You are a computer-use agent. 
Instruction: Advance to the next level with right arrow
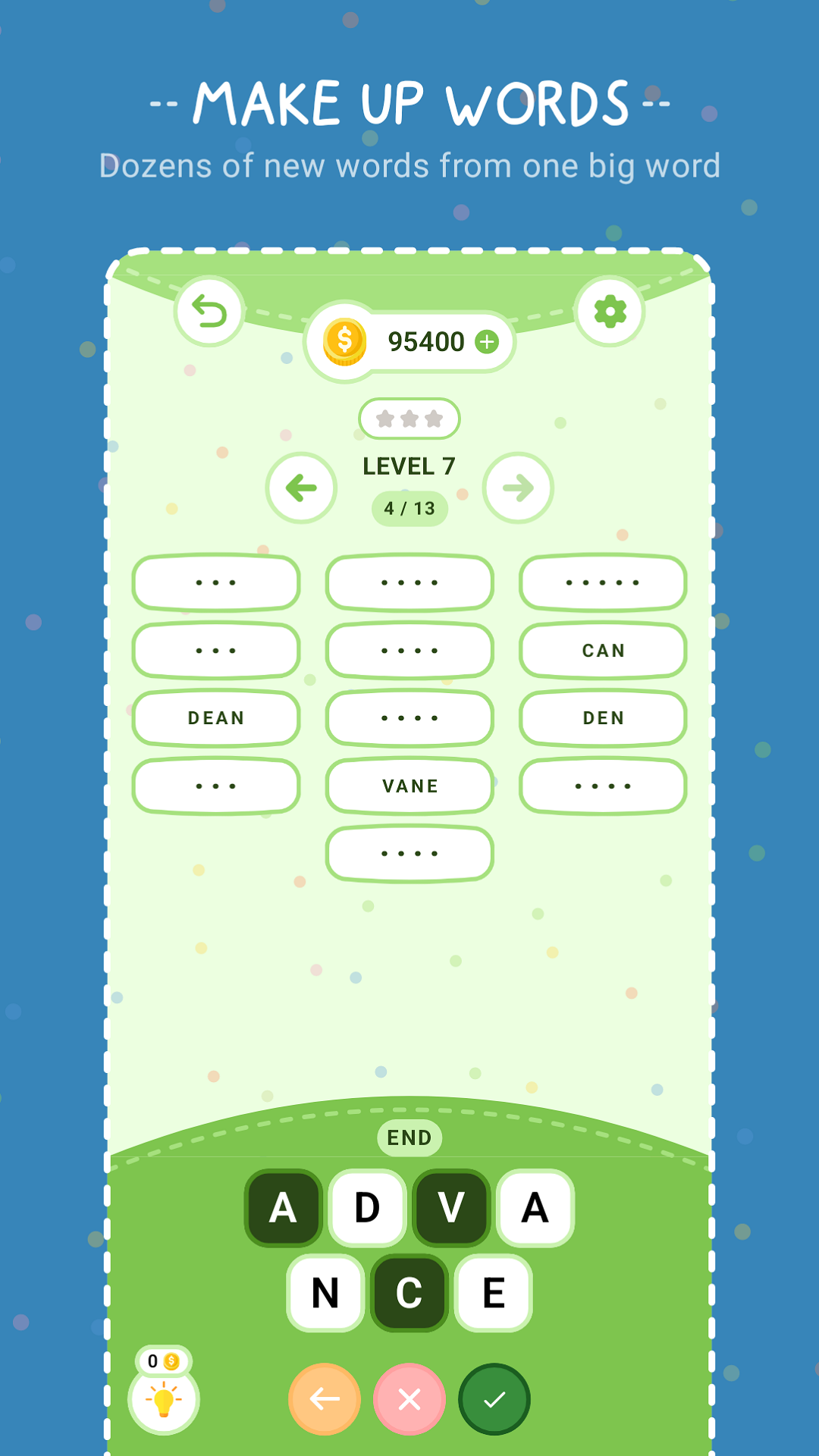[516, 488]
